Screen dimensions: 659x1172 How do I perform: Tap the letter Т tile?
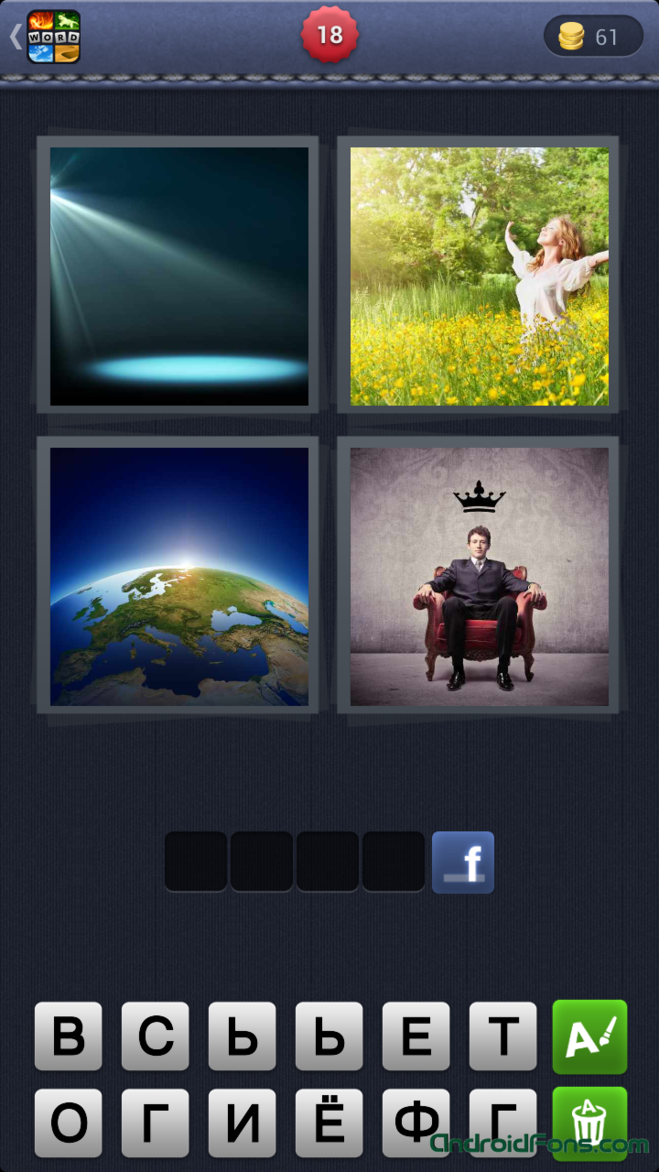coord(503,1037)
